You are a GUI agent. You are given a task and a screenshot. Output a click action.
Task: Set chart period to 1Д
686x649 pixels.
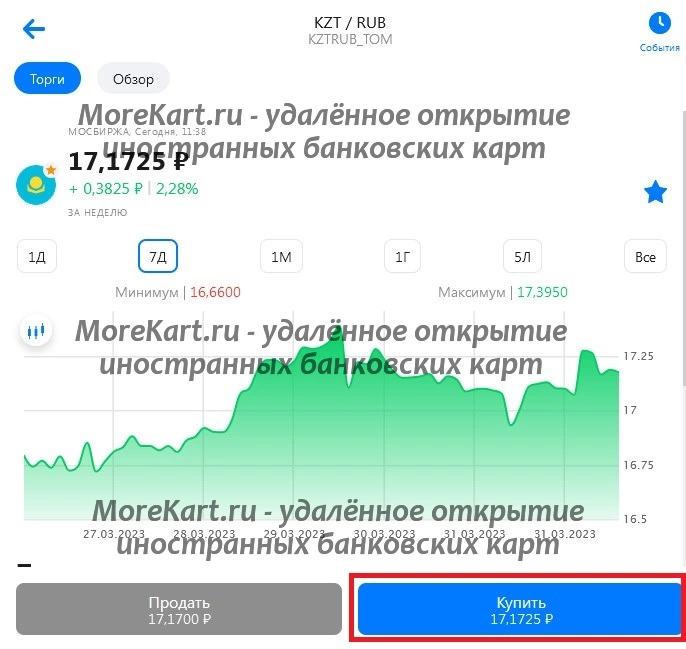point(37,257)
